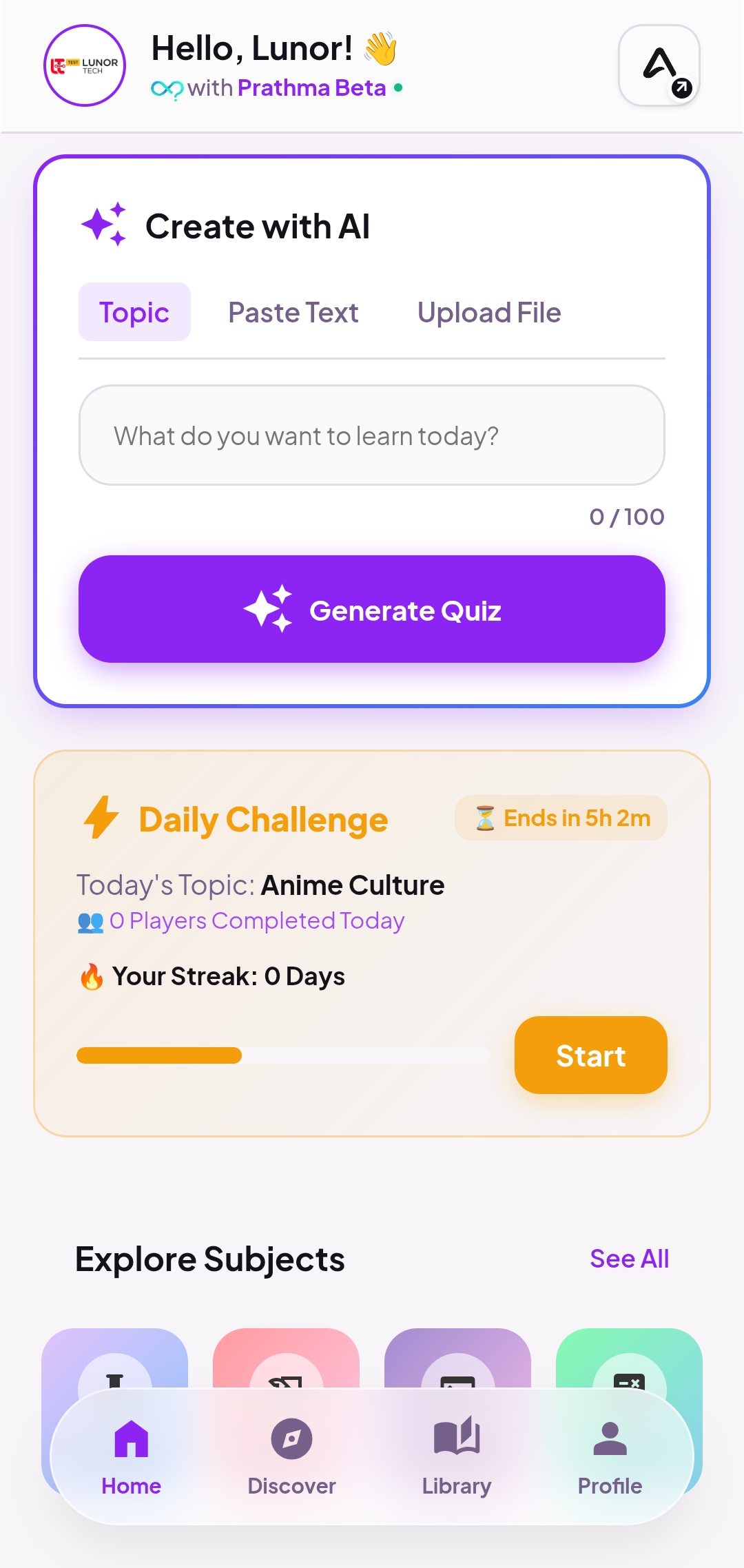Image resolution: width=744 pixels, height=1568 pixels.
Task: Click the sparkles icon beside Create with AI
Action: (x=105, y=225)
